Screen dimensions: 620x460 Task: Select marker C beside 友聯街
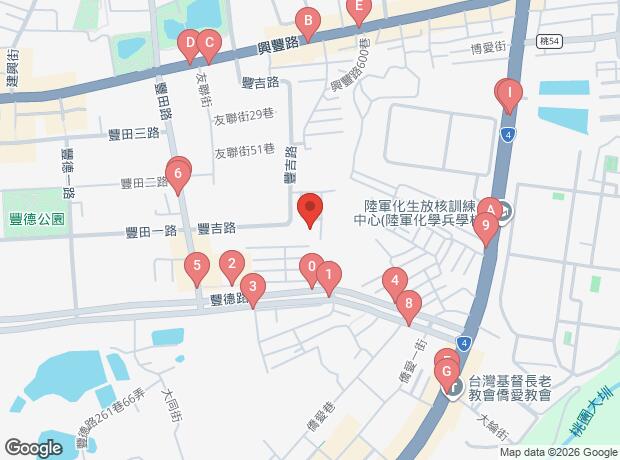[x=208, y=43]
